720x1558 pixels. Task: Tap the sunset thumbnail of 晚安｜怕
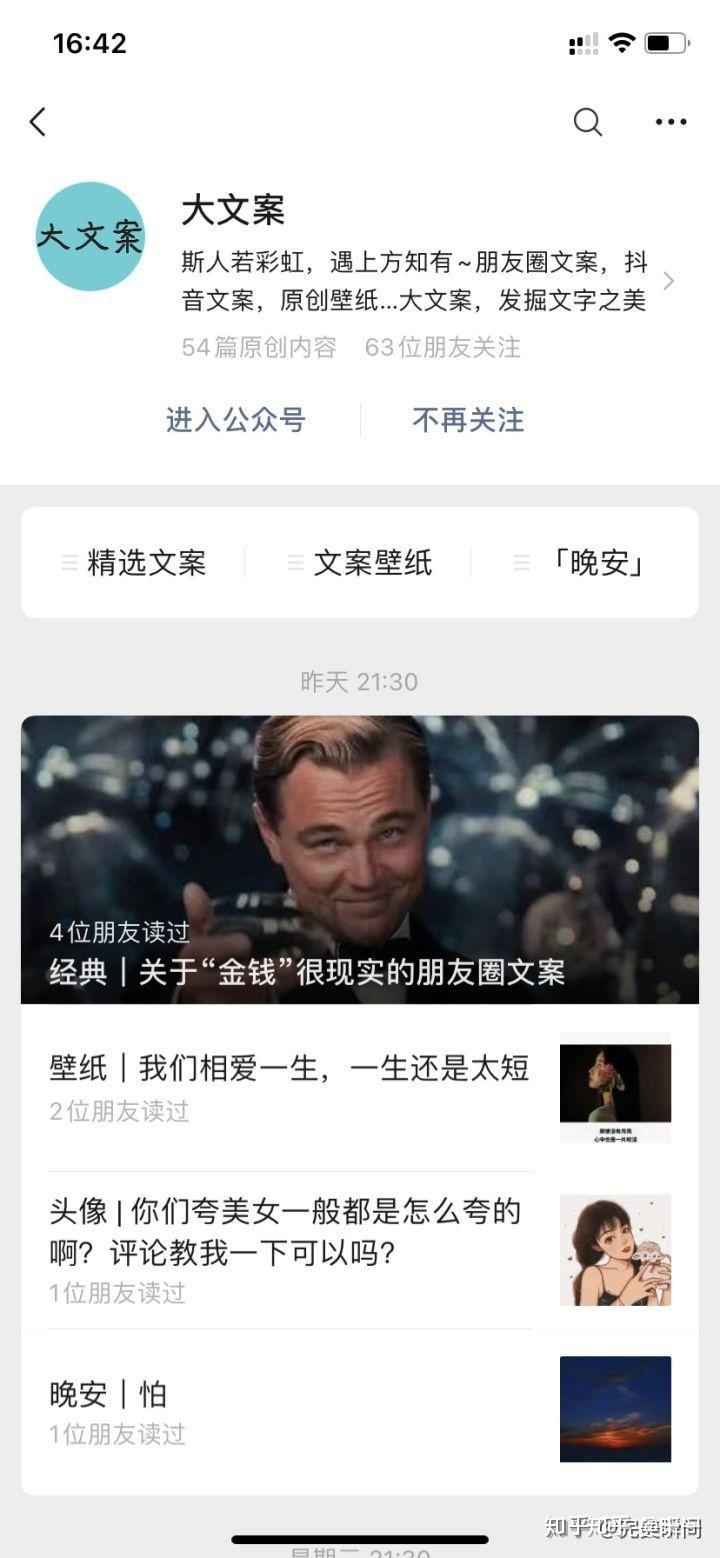coord(615,1410)
